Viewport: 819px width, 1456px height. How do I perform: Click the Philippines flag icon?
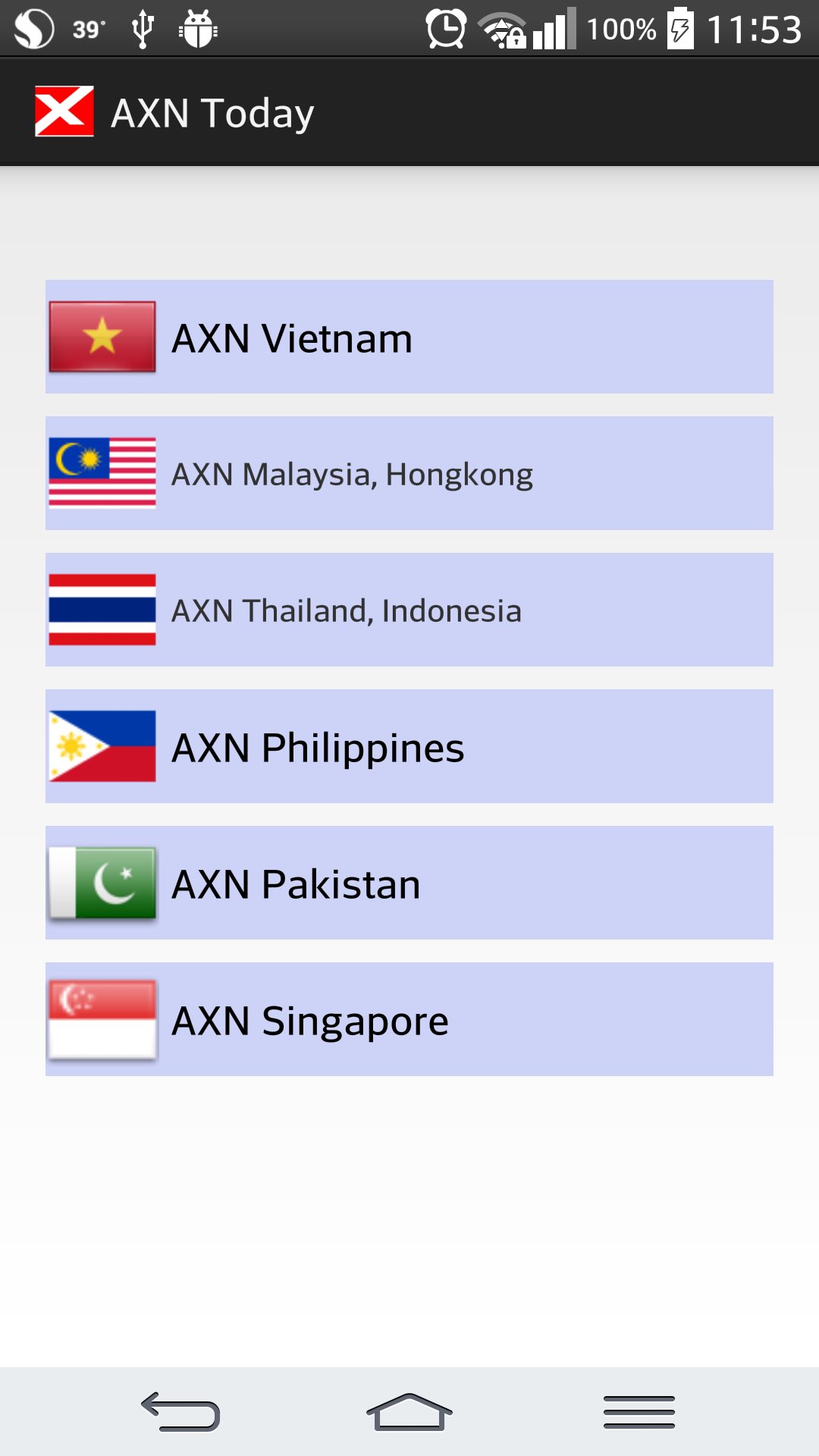click(102, 745)
